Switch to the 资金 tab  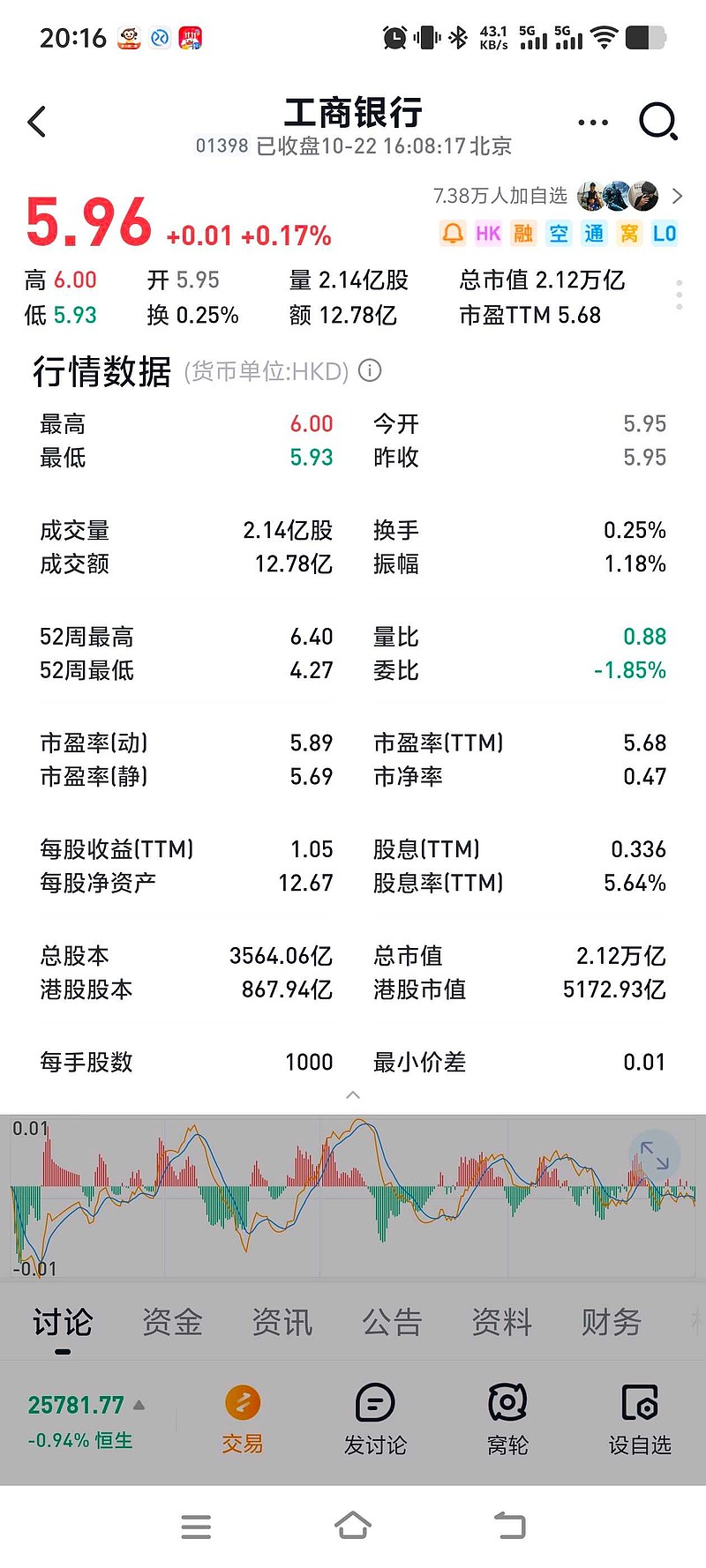click(x=173, y=1322)
